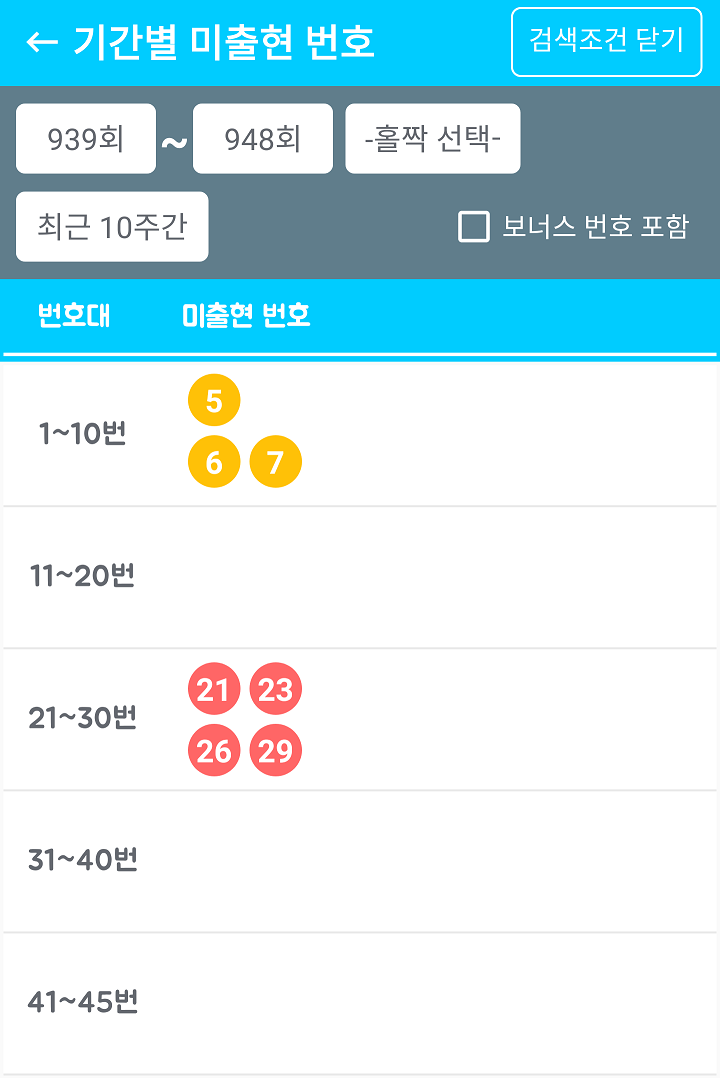This screenshot has height=1078, width=720.
Task: Open the 948회 end round selector
Action: coord(262,139)
